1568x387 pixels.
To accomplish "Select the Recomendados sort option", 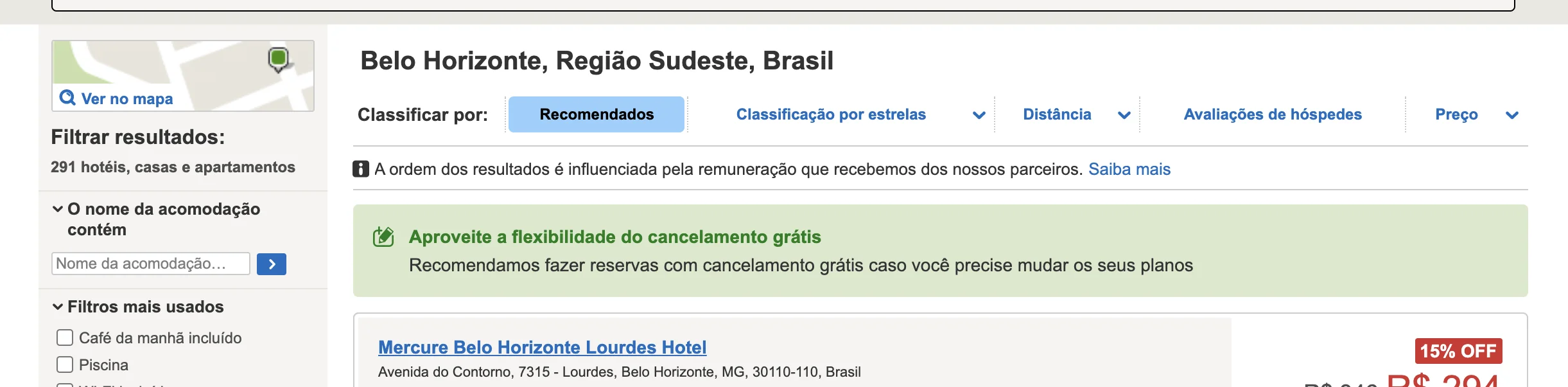I will click(596, 114).
